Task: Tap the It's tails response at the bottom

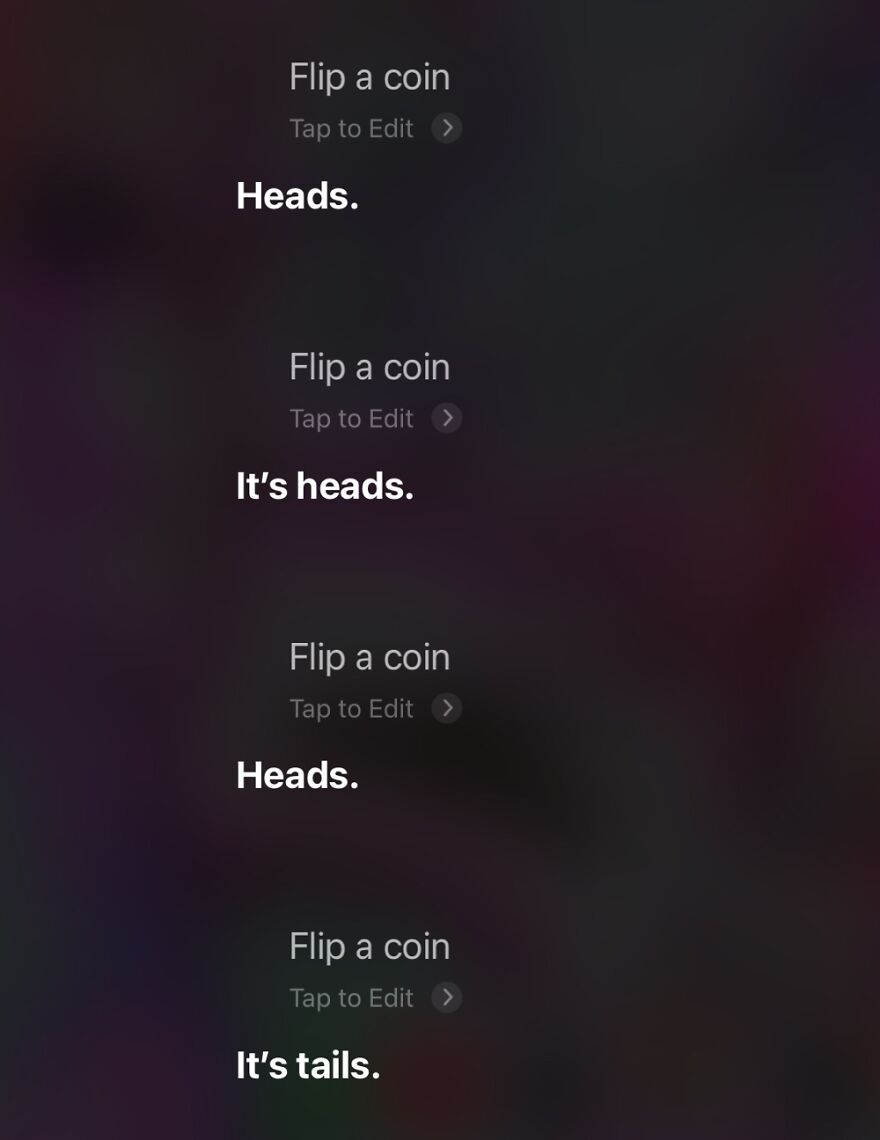Action: pos(307,1066)
